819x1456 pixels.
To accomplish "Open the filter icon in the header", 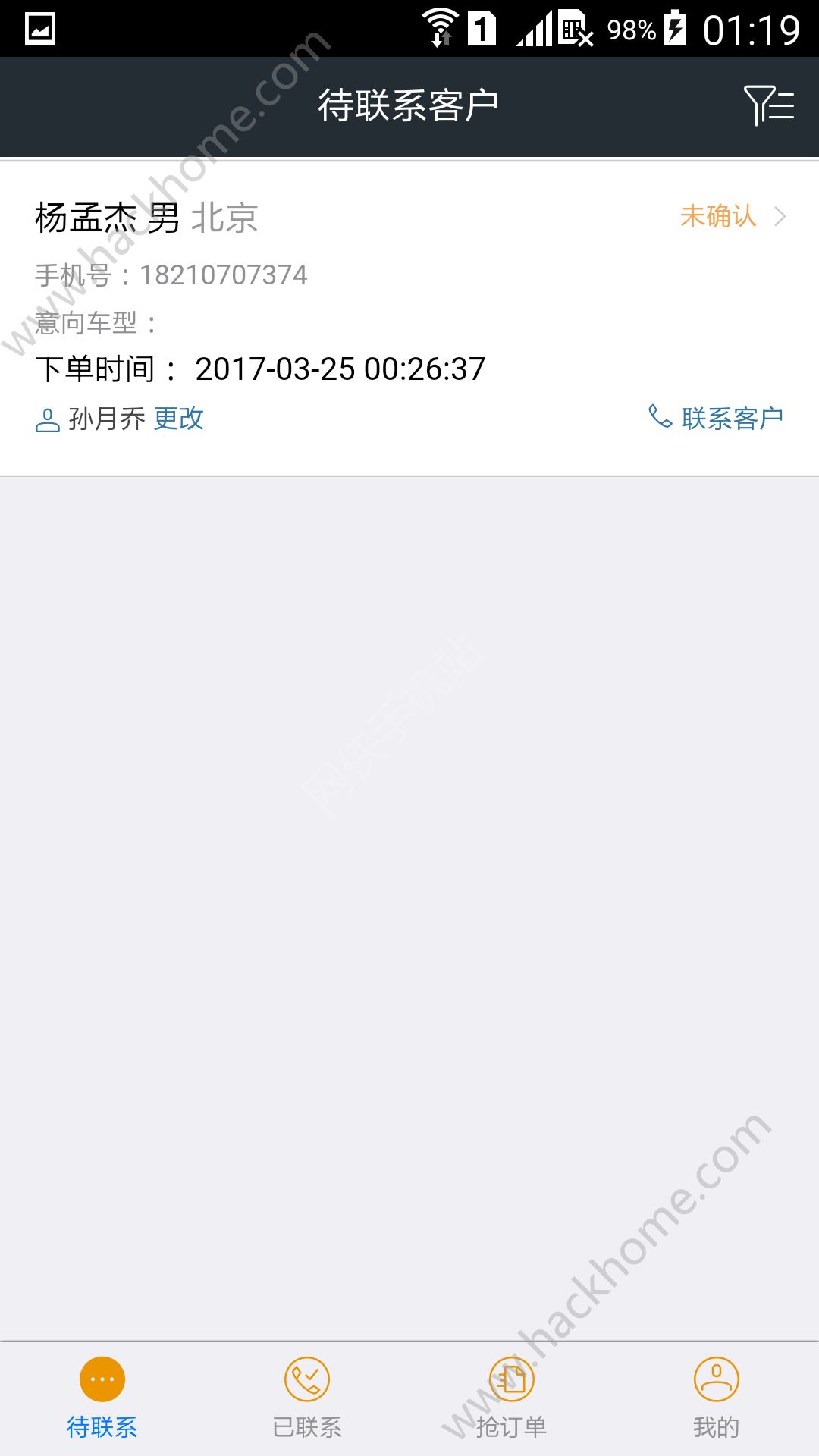I will (x=768, y=105).
